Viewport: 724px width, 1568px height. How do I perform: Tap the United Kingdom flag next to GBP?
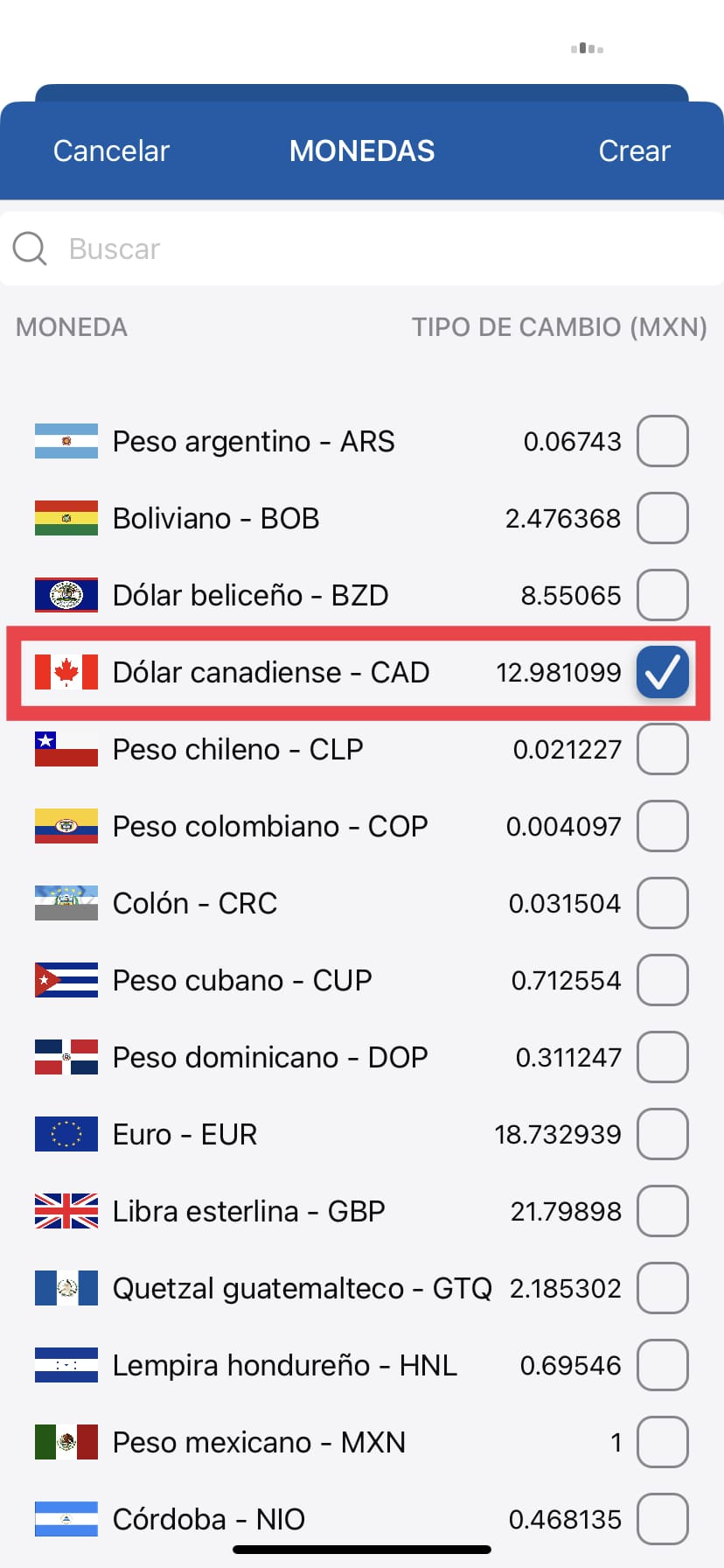[65, 1211]
